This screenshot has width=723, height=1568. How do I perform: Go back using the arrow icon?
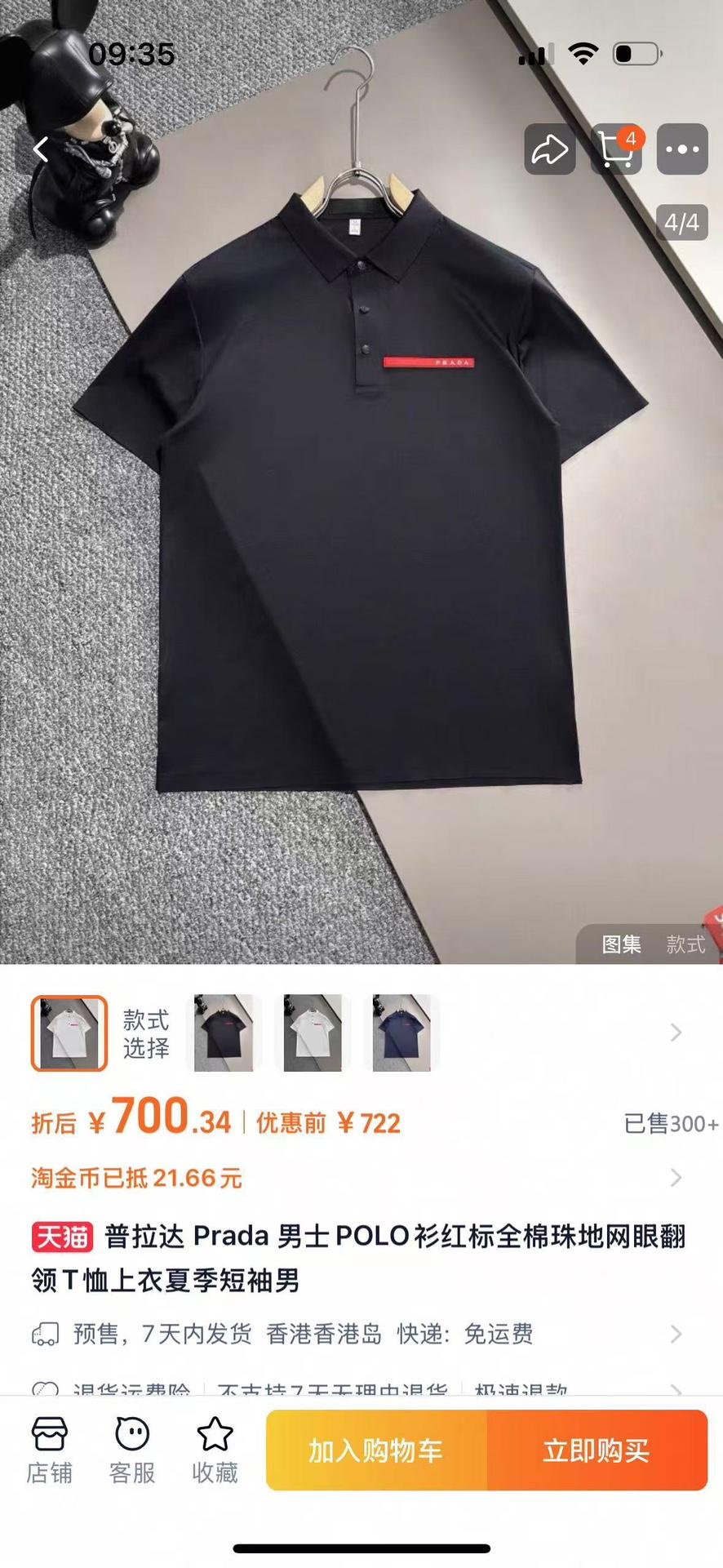[x=41, y=149]
